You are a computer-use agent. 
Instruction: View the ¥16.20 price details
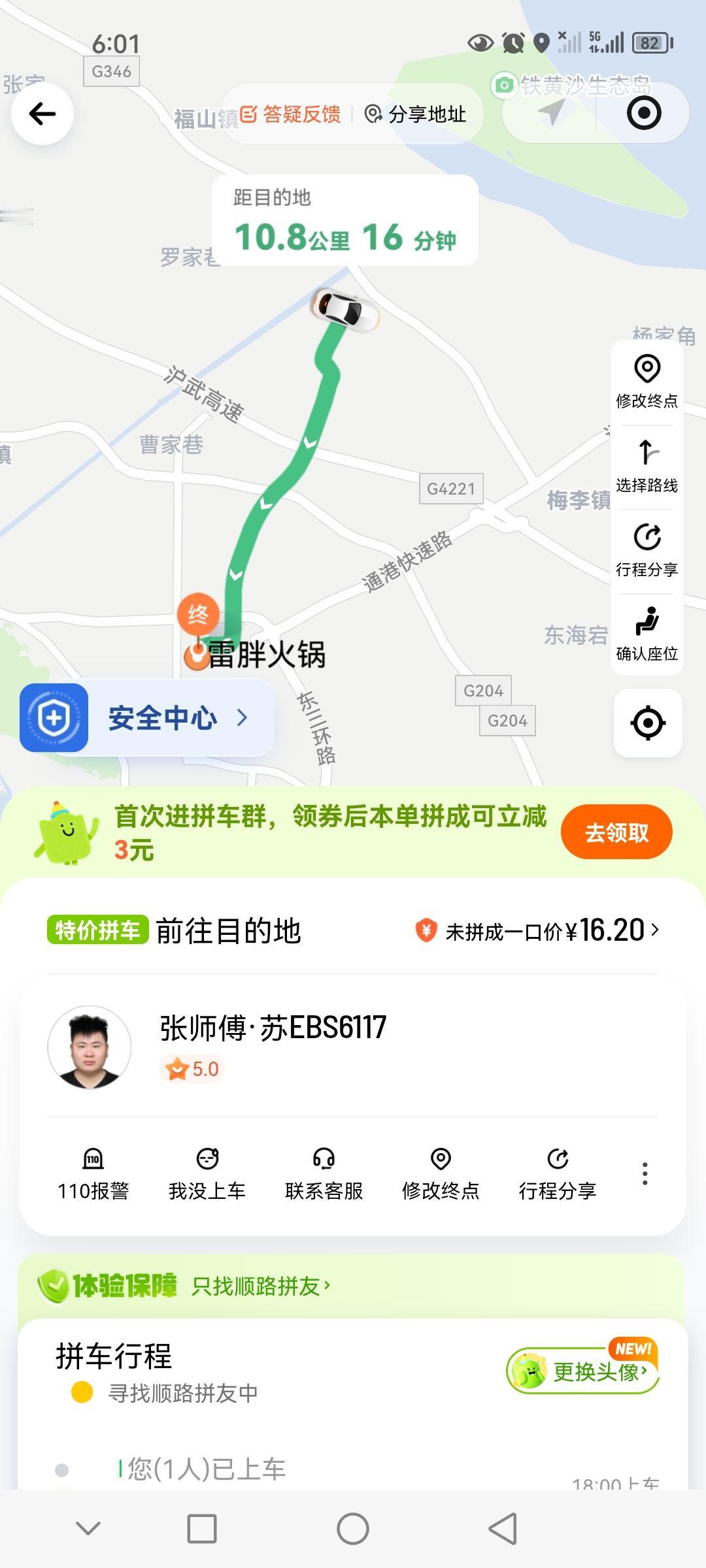[537, 930]
